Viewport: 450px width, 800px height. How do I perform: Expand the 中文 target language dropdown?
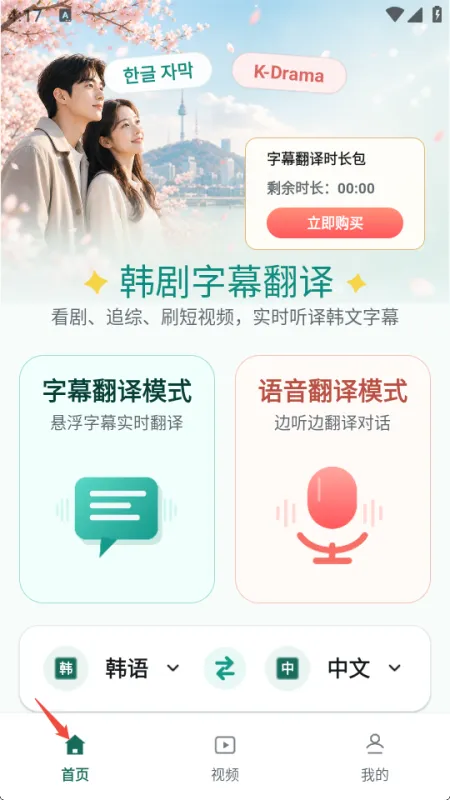click(335, 668)
